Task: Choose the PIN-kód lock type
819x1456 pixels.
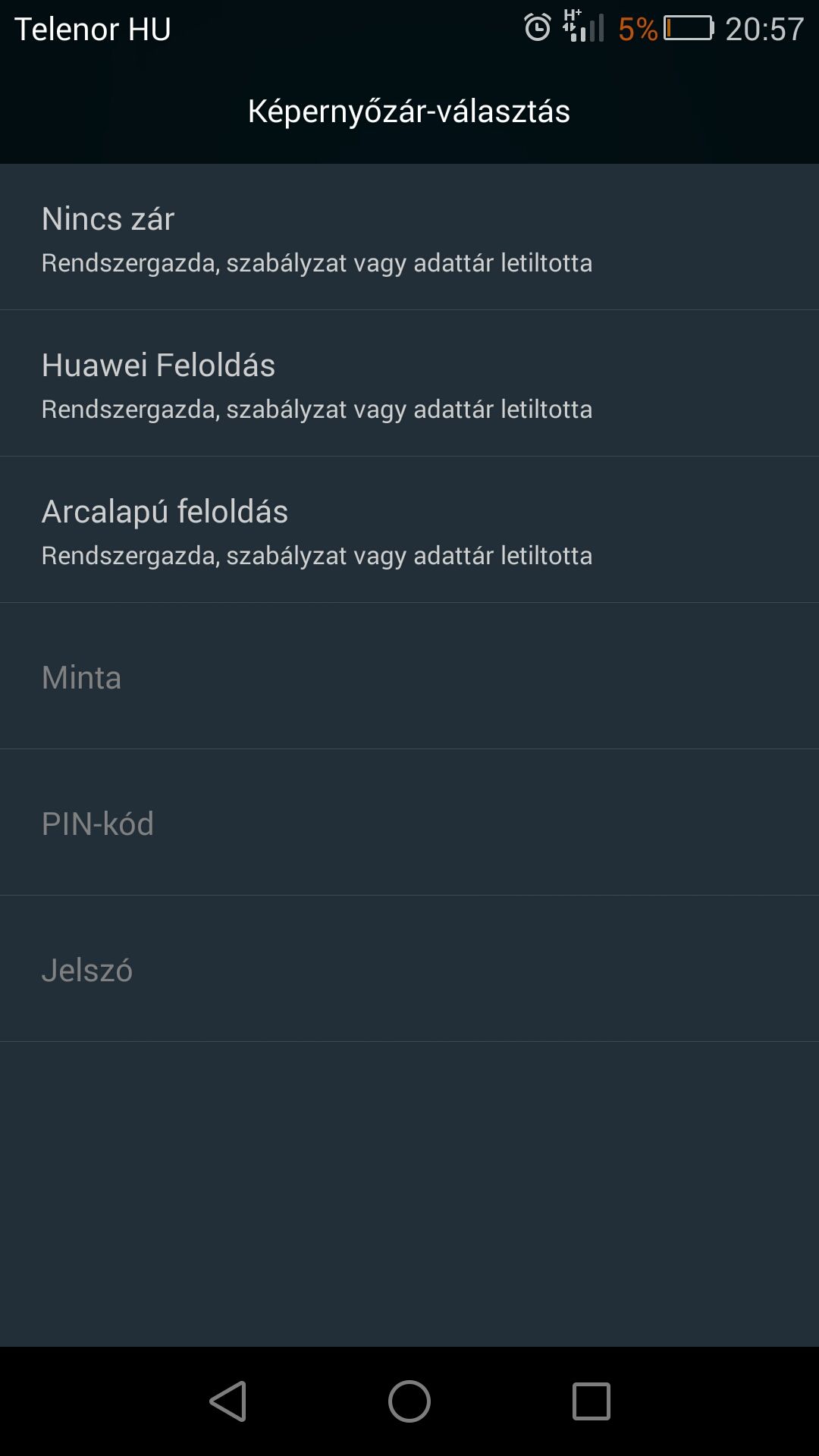Action: pyautogui.click(x=409, y=822)
